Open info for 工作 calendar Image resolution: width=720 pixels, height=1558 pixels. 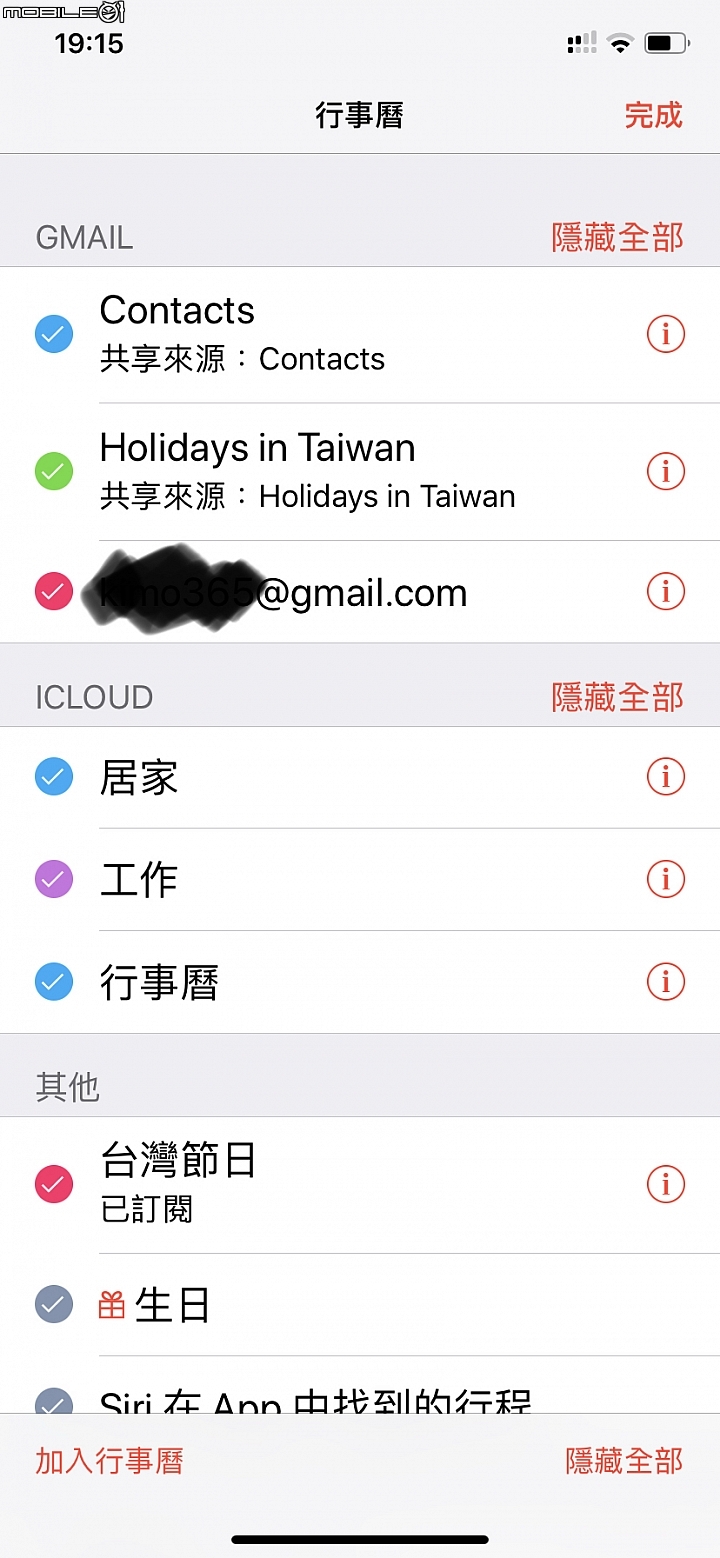(x=665, y=879)
